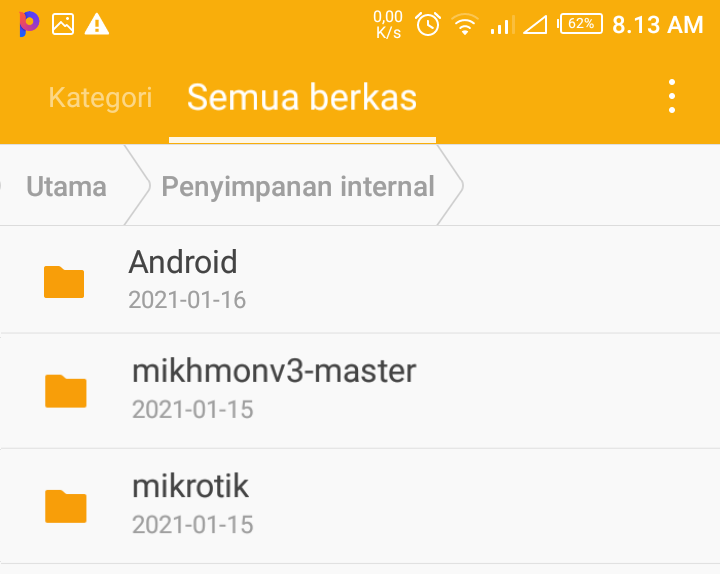The height and width of the screenshot is (574, 720).
Task: Select the Semua berkas tab
Action: tap(301, 98)
